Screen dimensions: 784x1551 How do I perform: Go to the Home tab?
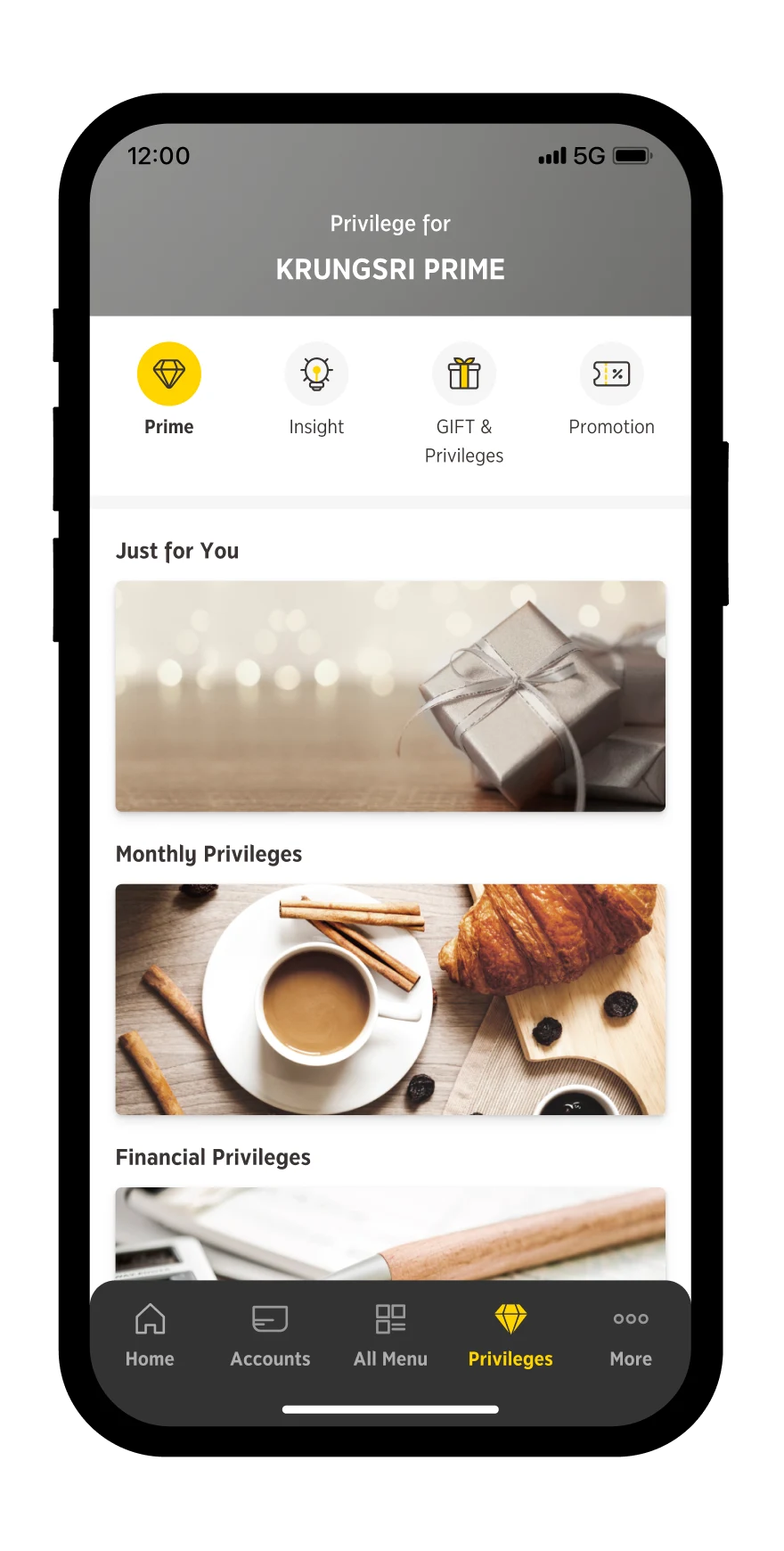click(x=150, y=1334)
